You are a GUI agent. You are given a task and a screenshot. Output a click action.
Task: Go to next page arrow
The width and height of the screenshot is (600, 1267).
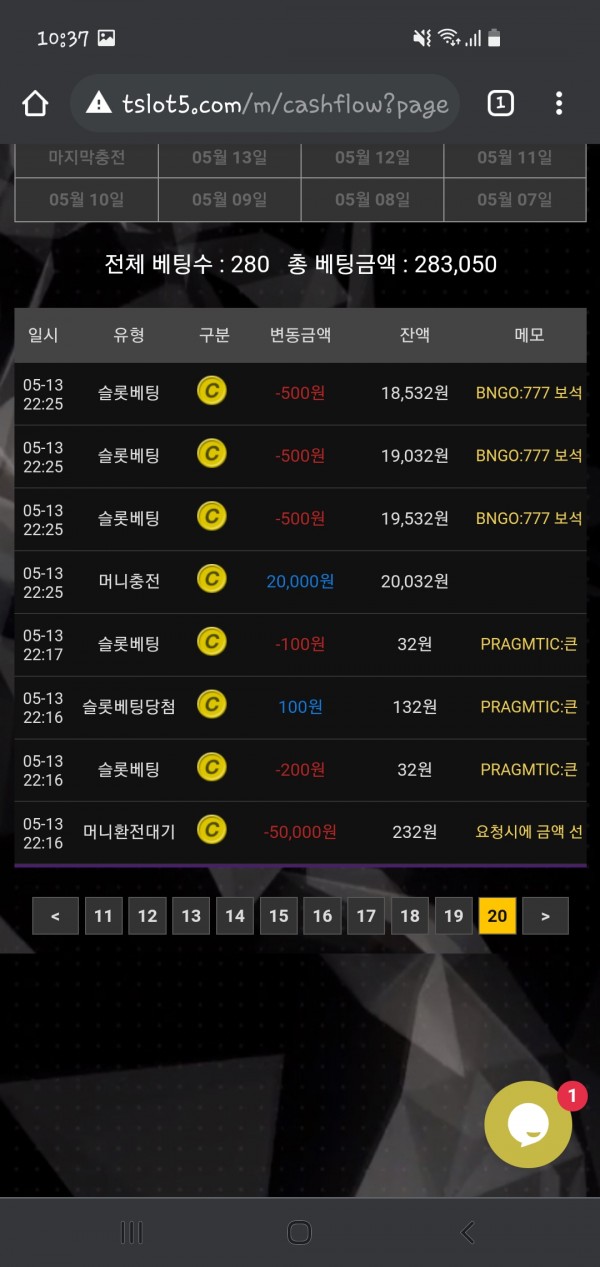(x=545, y=916)
